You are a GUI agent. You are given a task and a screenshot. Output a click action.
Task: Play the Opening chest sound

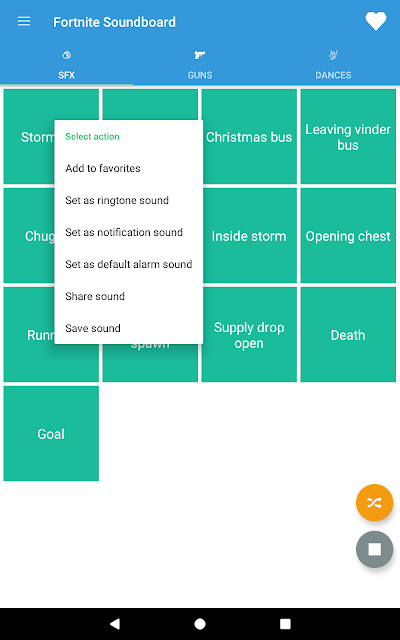pyautogui.click(x=348, y=236)
